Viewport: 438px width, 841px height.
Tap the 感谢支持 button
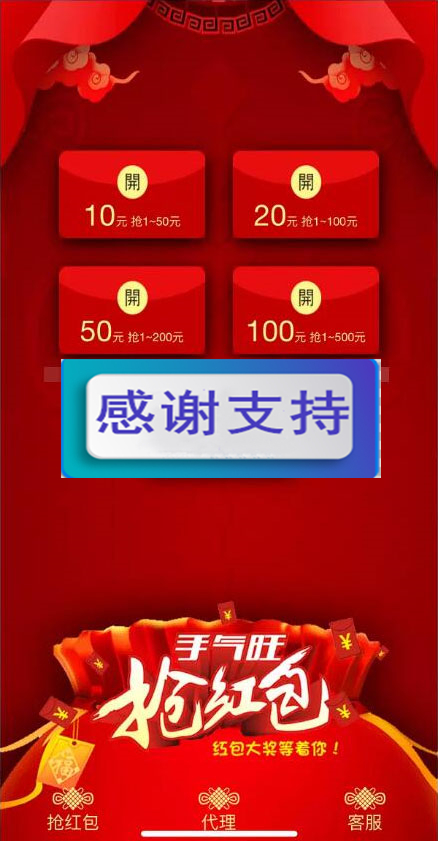(220, 416)
